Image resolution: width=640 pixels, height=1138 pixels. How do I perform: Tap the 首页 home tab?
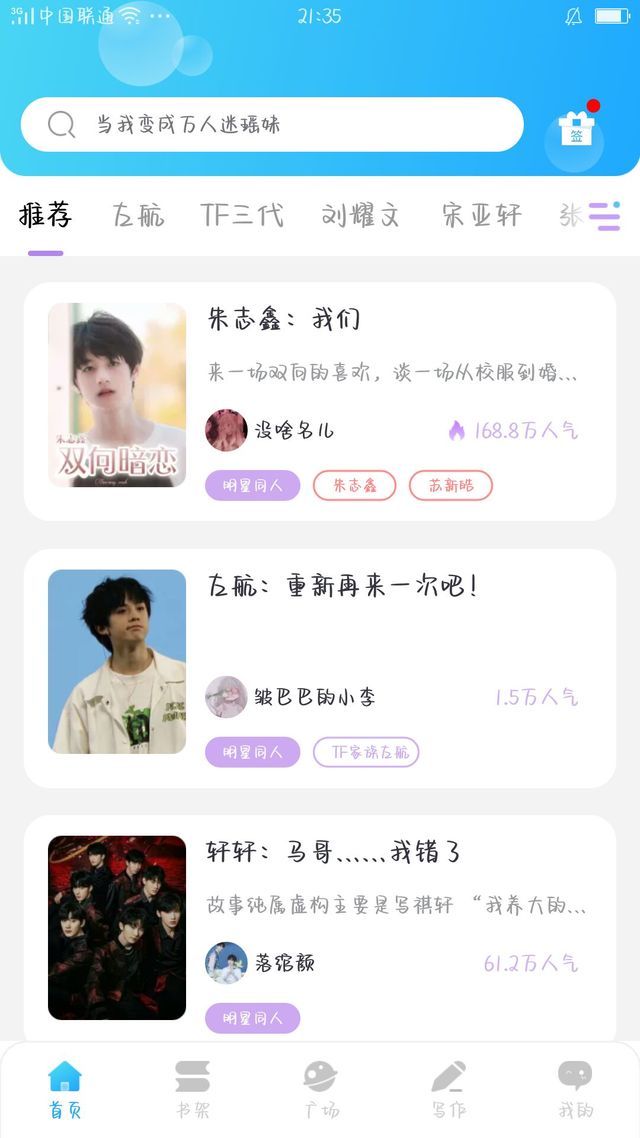pyautogui.click(x=65, y=1088)
